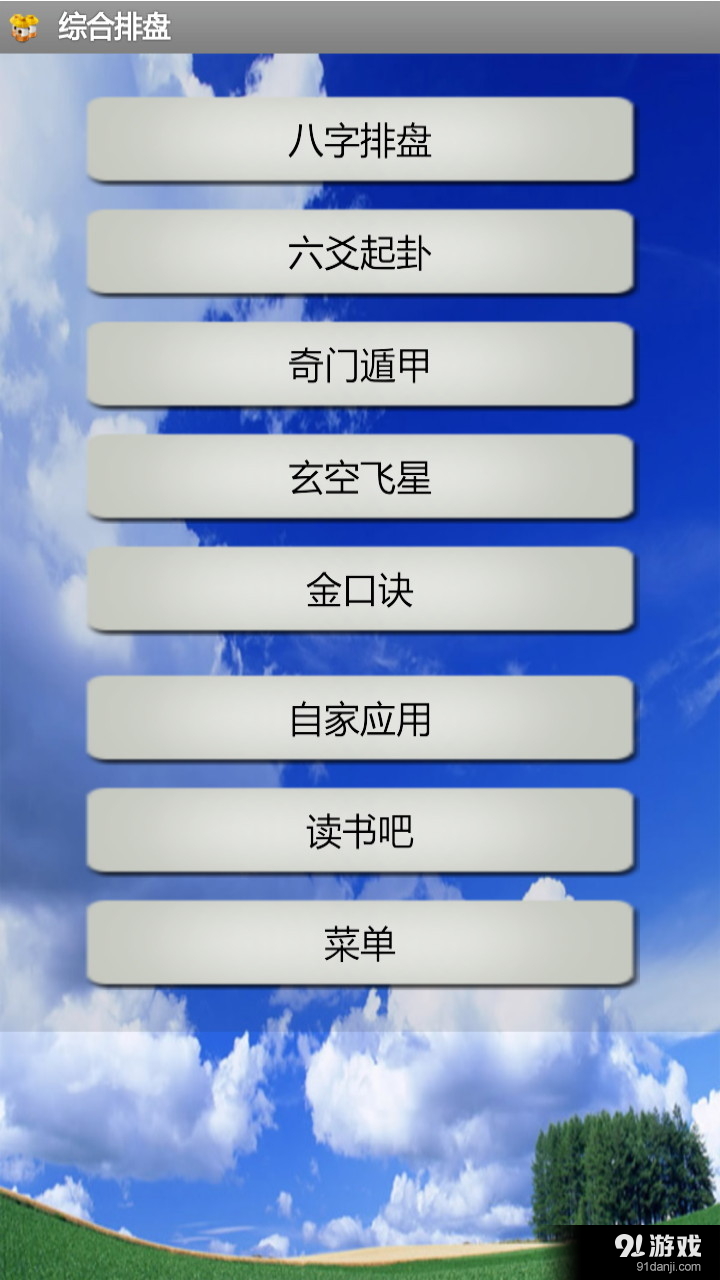The height and width of the screenshot is (1280, 720).
Task: Start the Xuan Kong Flying Star tool
Action: 360,477
